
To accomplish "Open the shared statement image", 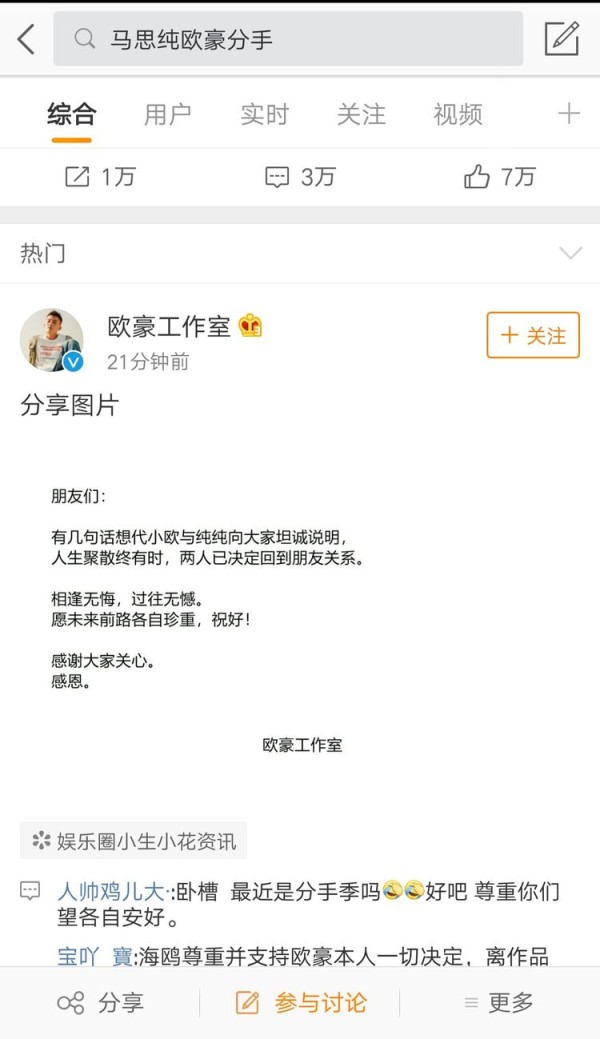I will (x=300, y=620).
